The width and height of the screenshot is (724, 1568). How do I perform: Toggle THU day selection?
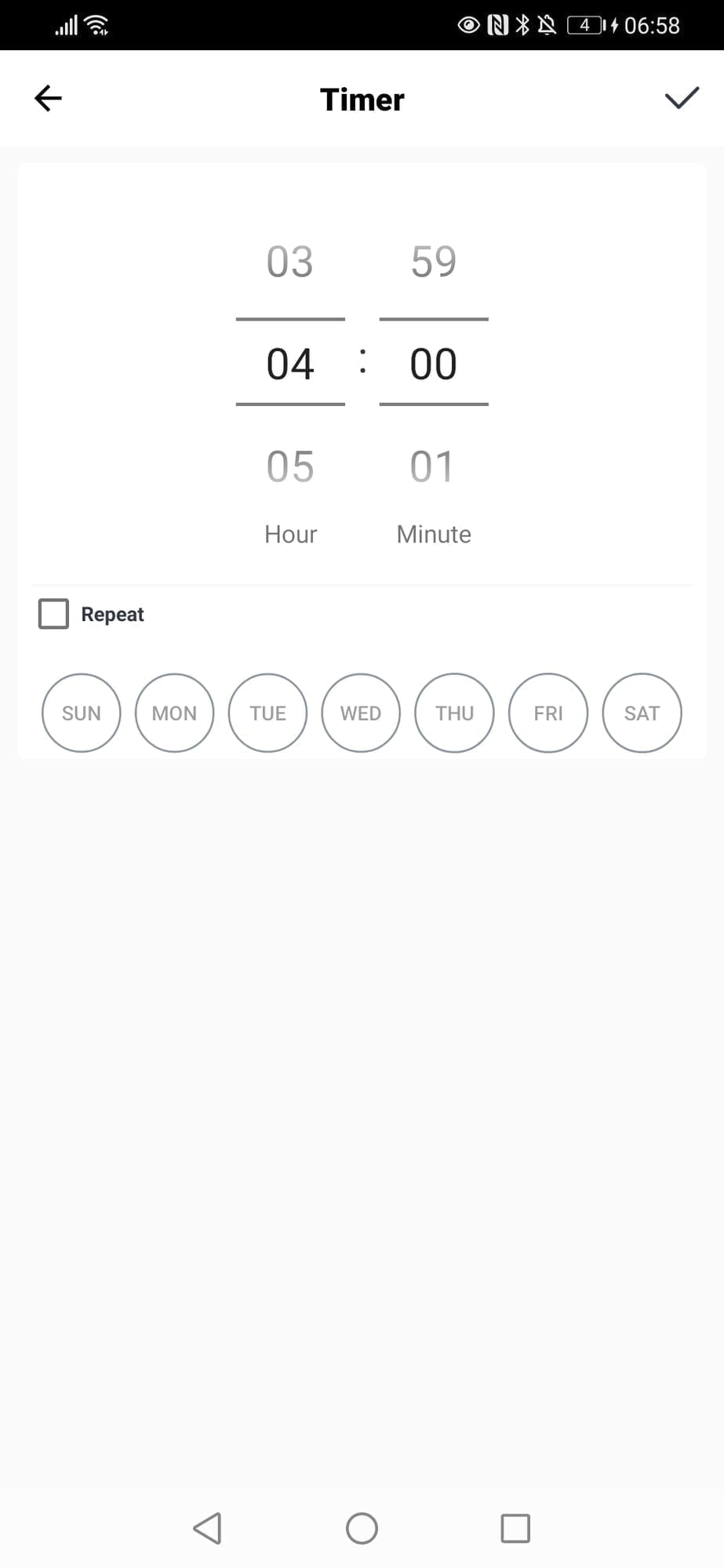click(454, 713)
